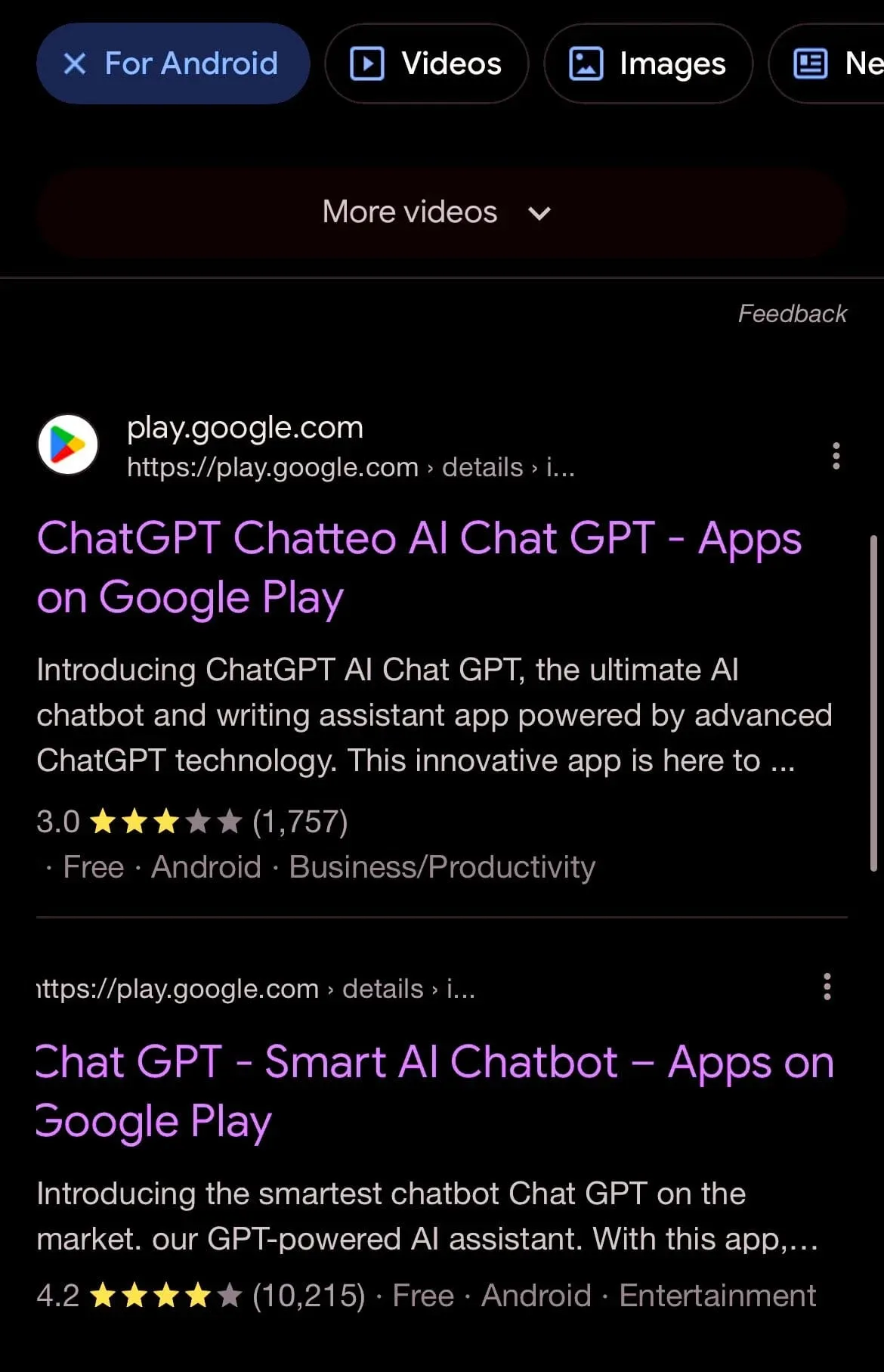Click the Business/Productivity category text

441,867
